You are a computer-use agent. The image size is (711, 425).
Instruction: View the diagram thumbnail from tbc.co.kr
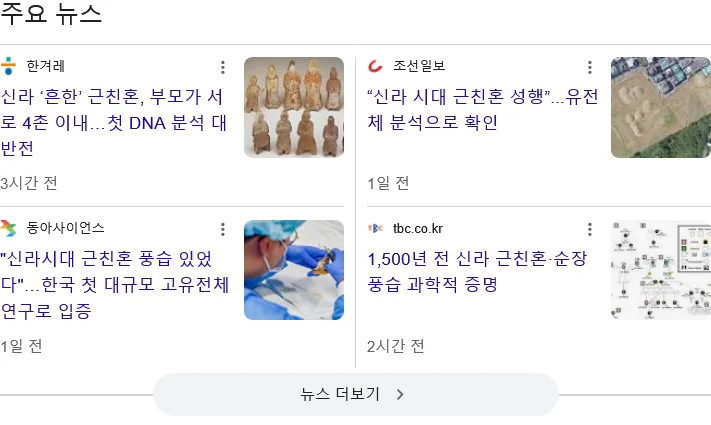660,270
